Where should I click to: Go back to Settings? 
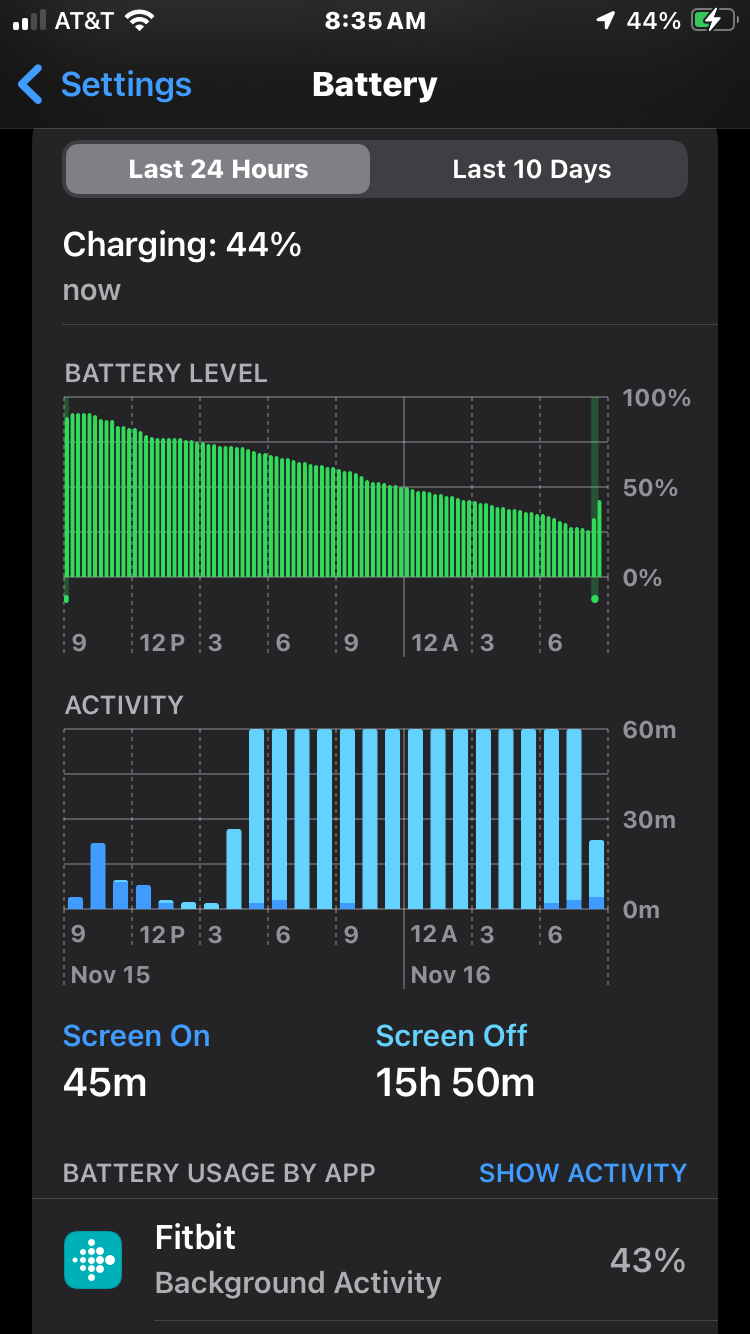click(105, 85)
